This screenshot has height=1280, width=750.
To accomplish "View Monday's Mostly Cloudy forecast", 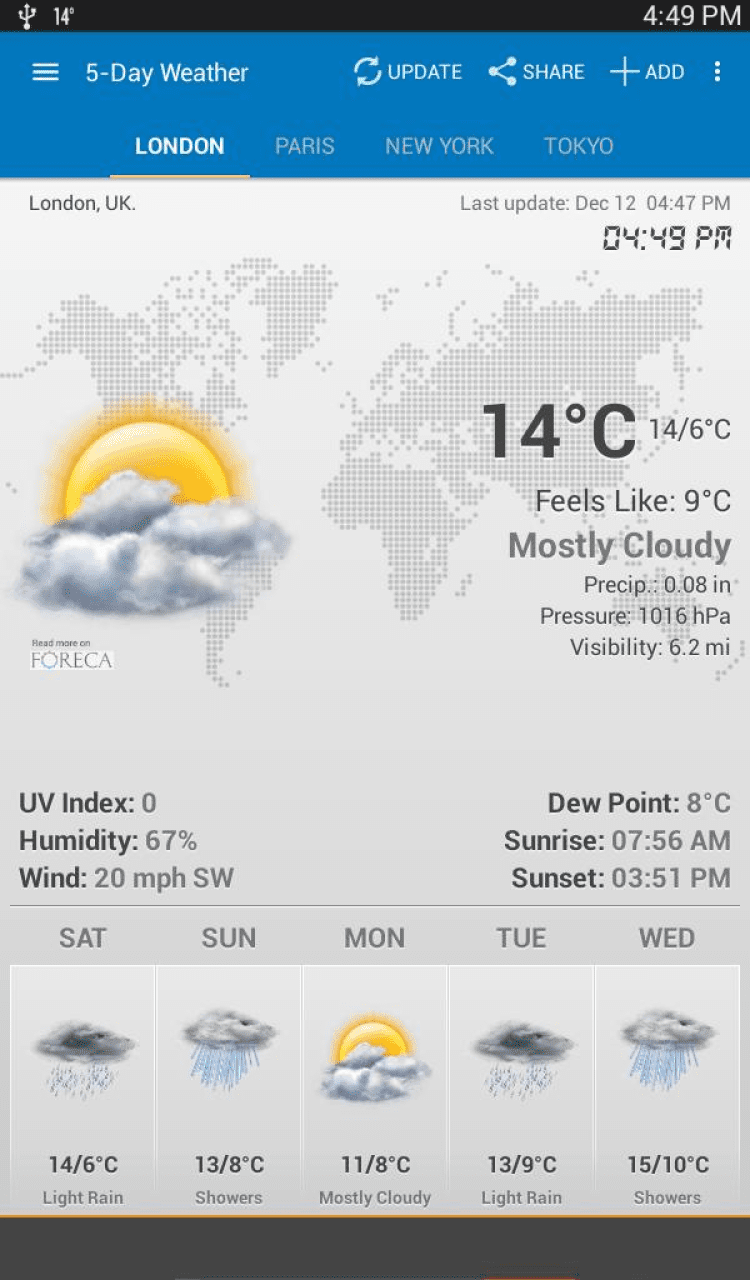I will 375,1088.
